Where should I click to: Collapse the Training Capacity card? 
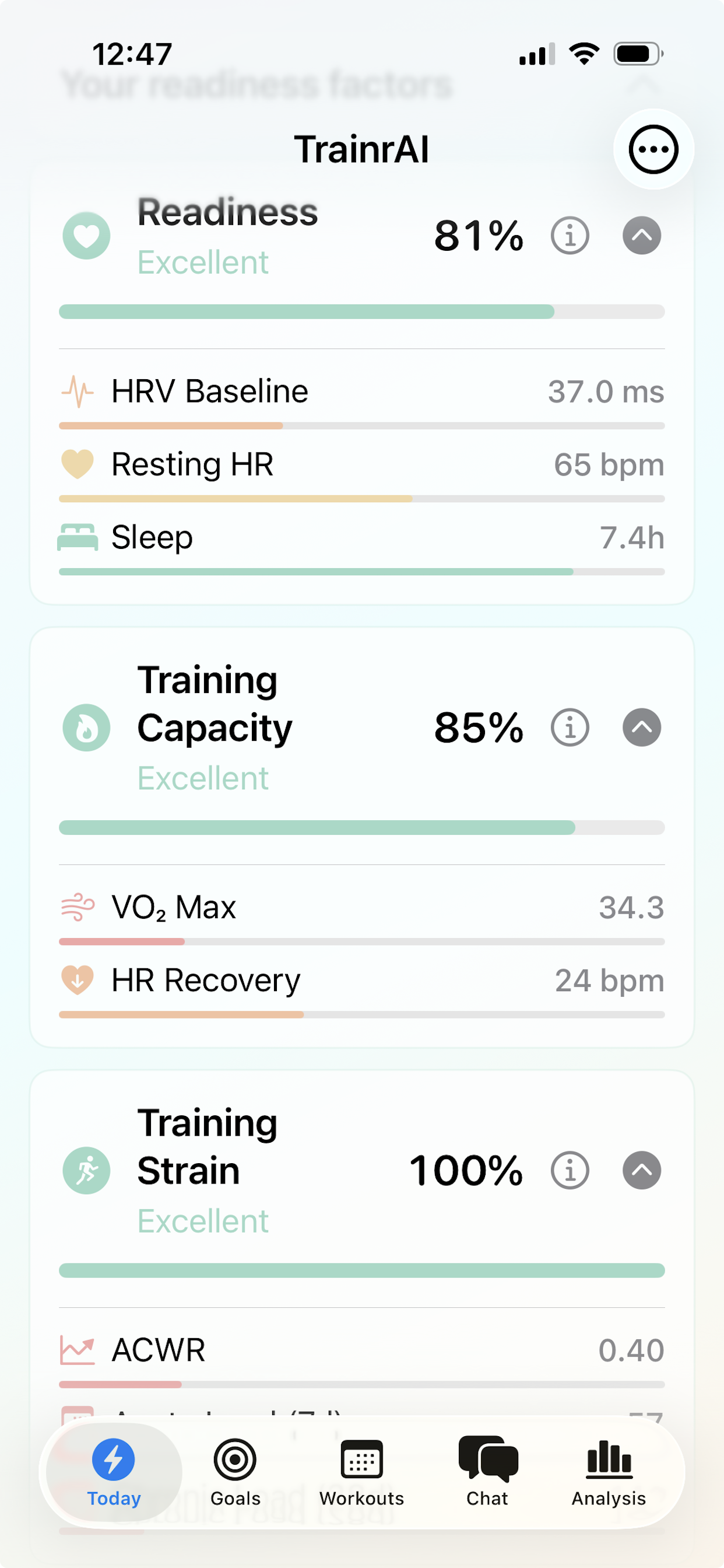pyautogui.click(x=641, y=727)
